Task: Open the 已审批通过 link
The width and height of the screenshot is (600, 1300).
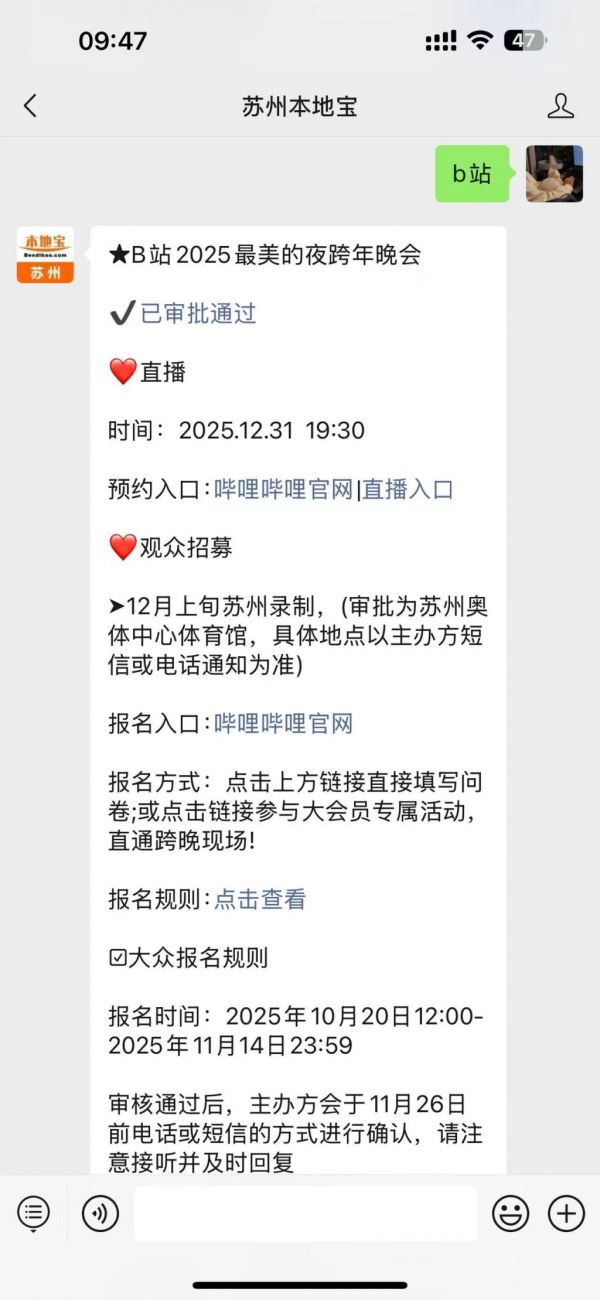Action: coord(198,313)
